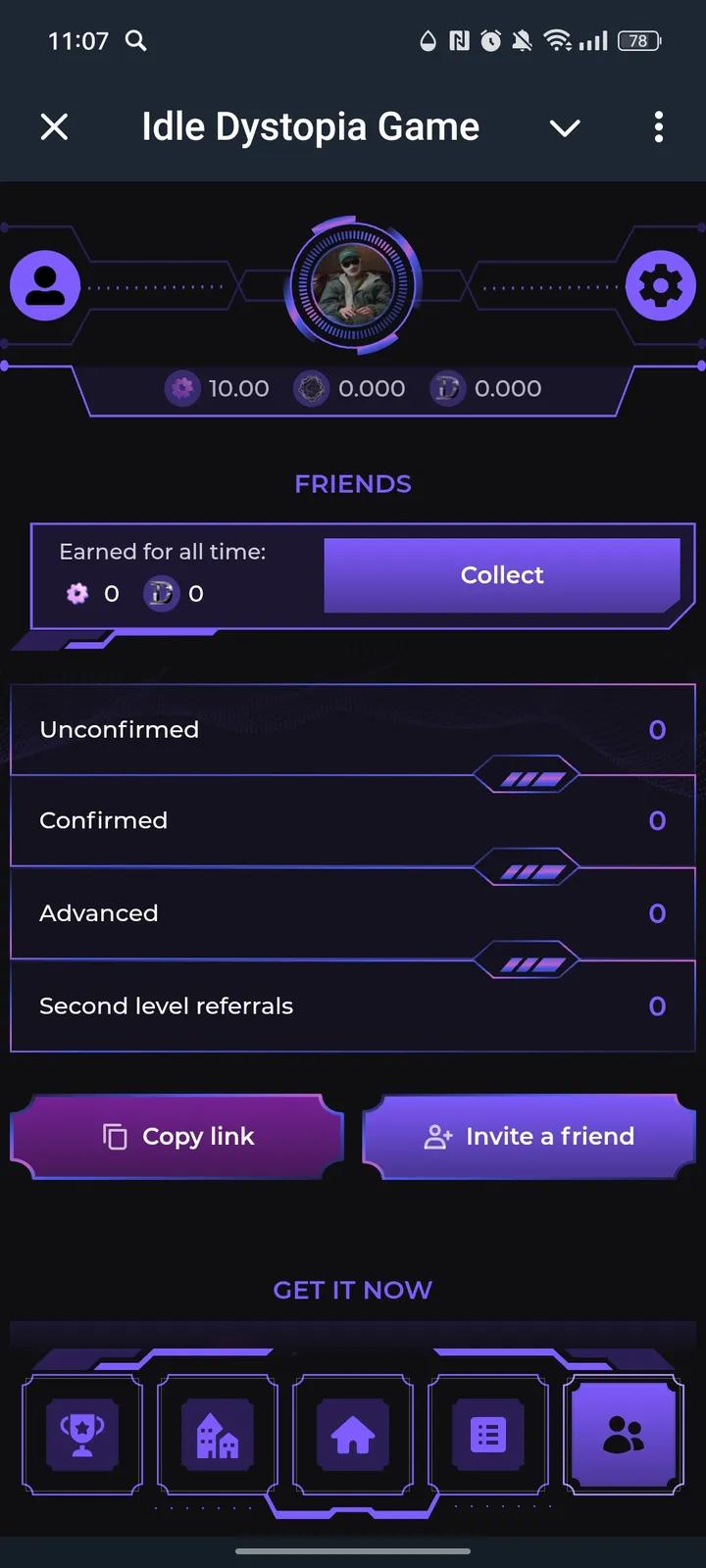Open the three-dot overflow menu

click(x=658, y=126)
